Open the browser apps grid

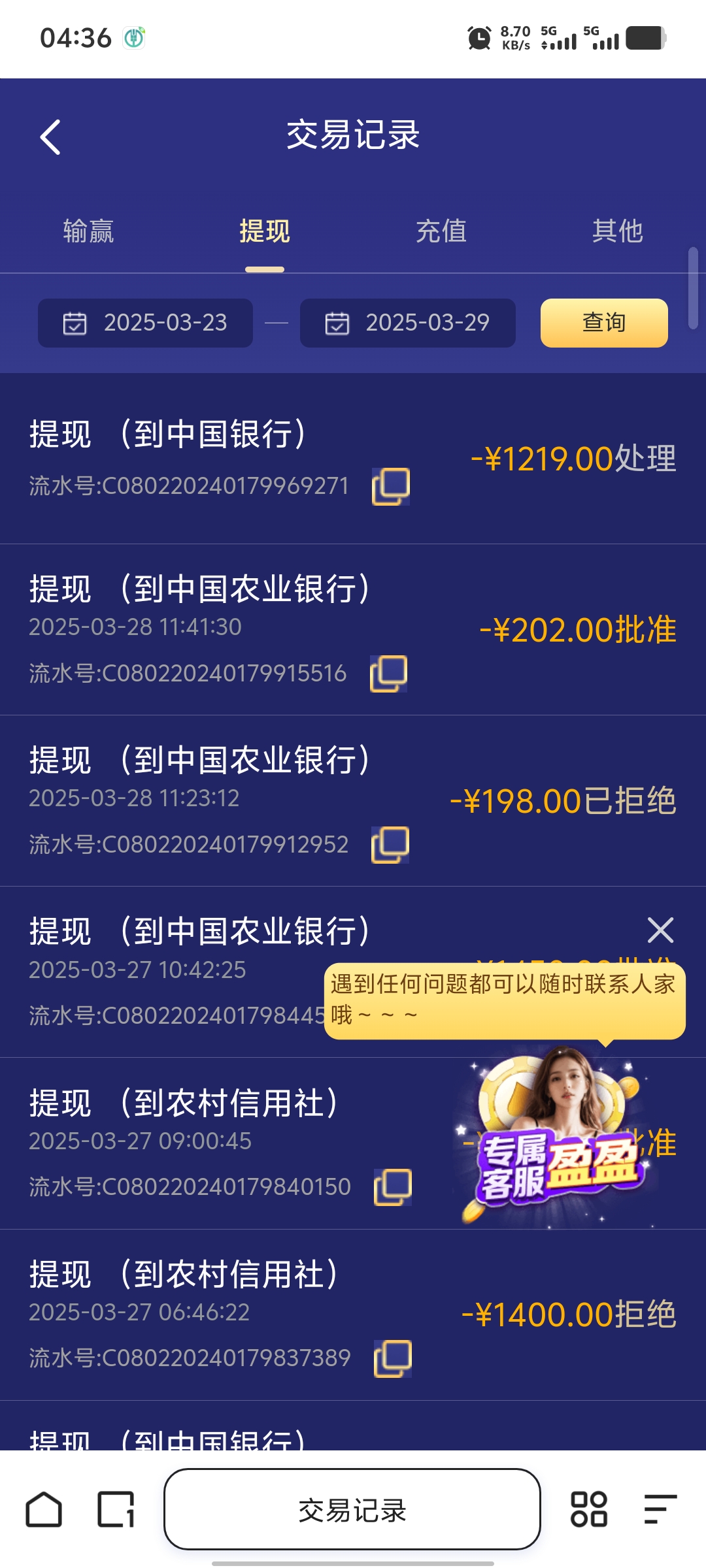coord(589,1510)
